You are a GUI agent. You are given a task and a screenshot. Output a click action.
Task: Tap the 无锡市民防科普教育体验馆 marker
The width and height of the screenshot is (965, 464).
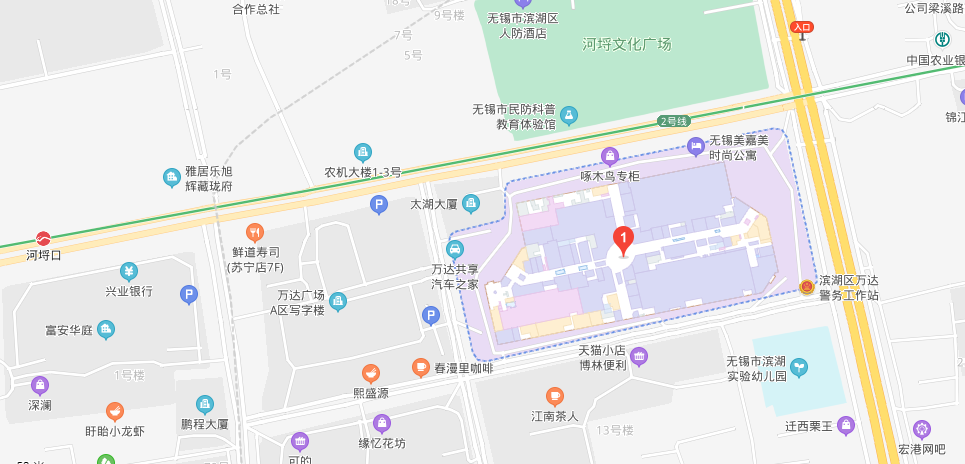(569, 116)
